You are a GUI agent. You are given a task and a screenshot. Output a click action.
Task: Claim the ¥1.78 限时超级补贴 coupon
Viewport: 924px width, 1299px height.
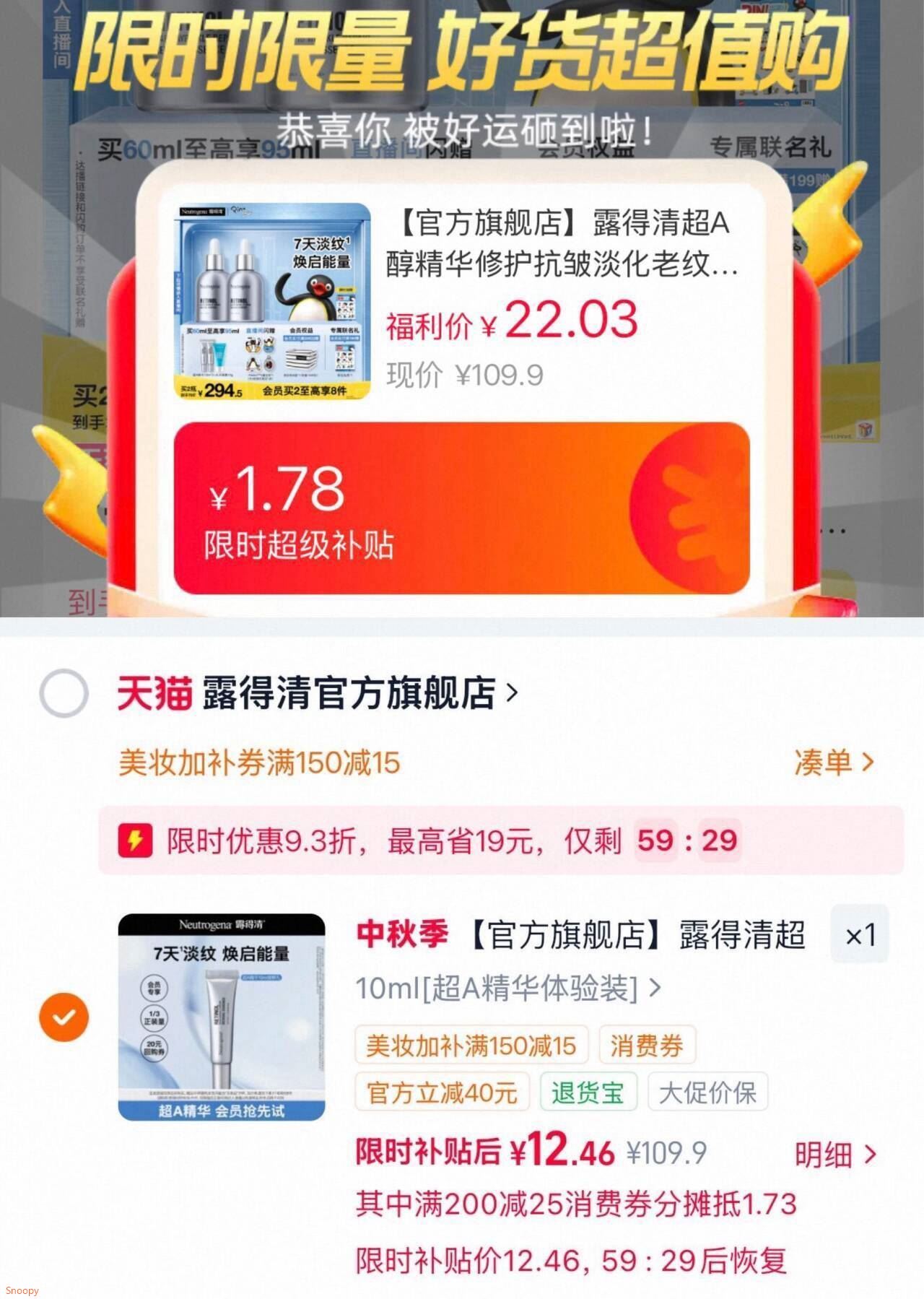point(461,508)
